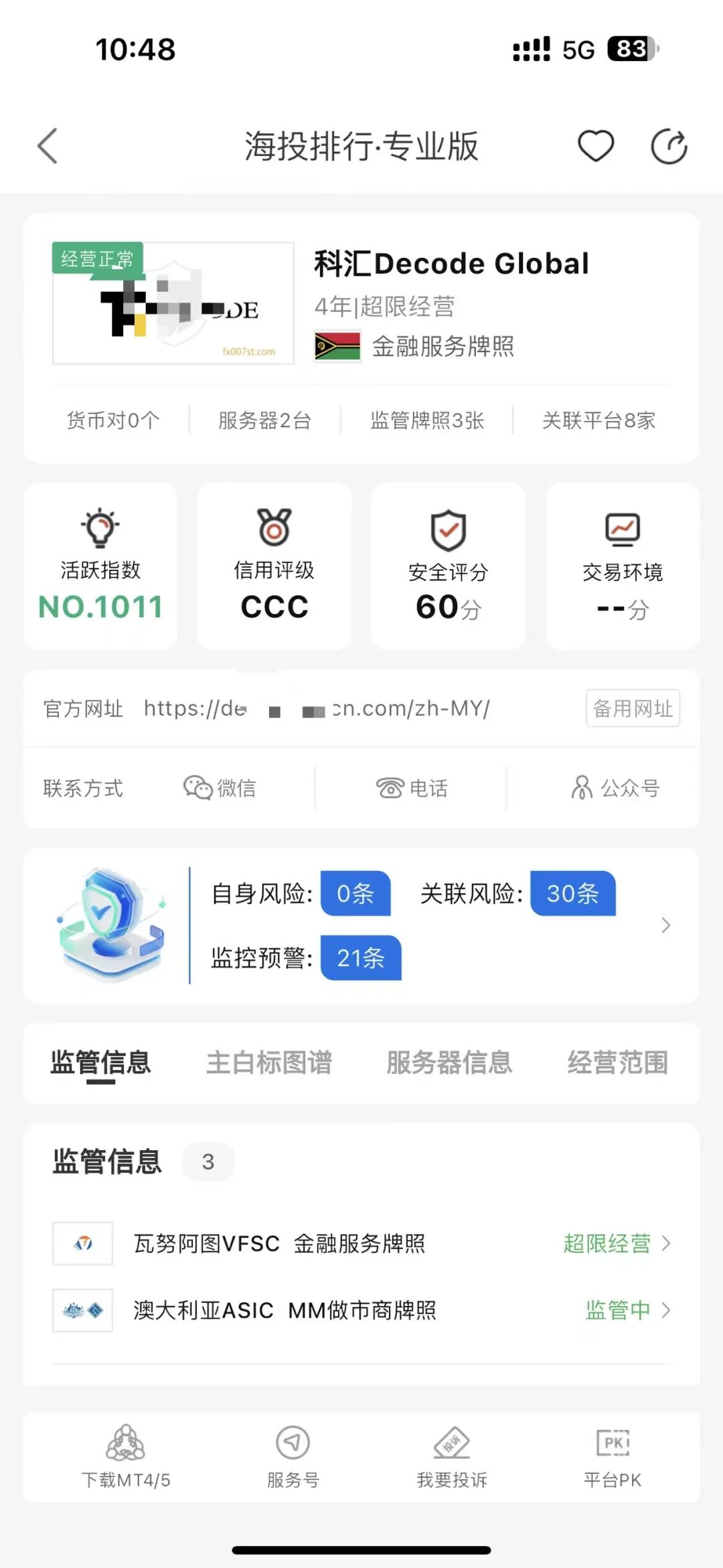Tap the 超限经营 status next to VFSC

pyautogui.click(x=606, y=1243)
